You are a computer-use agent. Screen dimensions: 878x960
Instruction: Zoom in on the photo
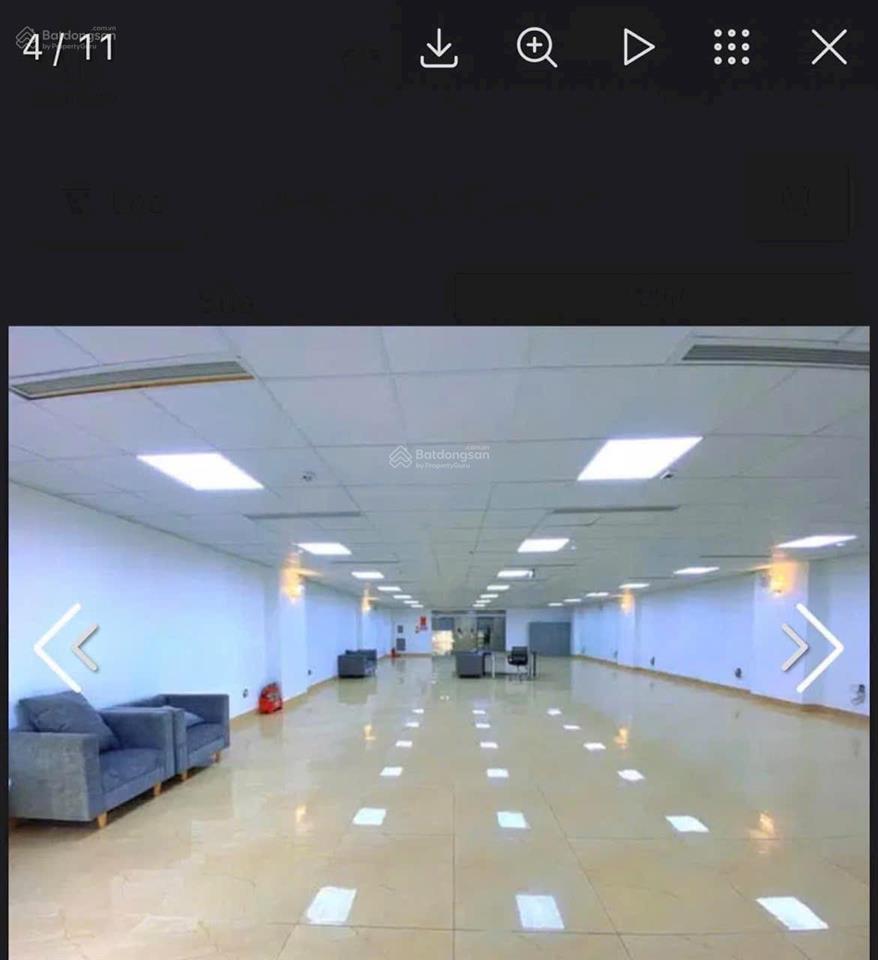536,47
